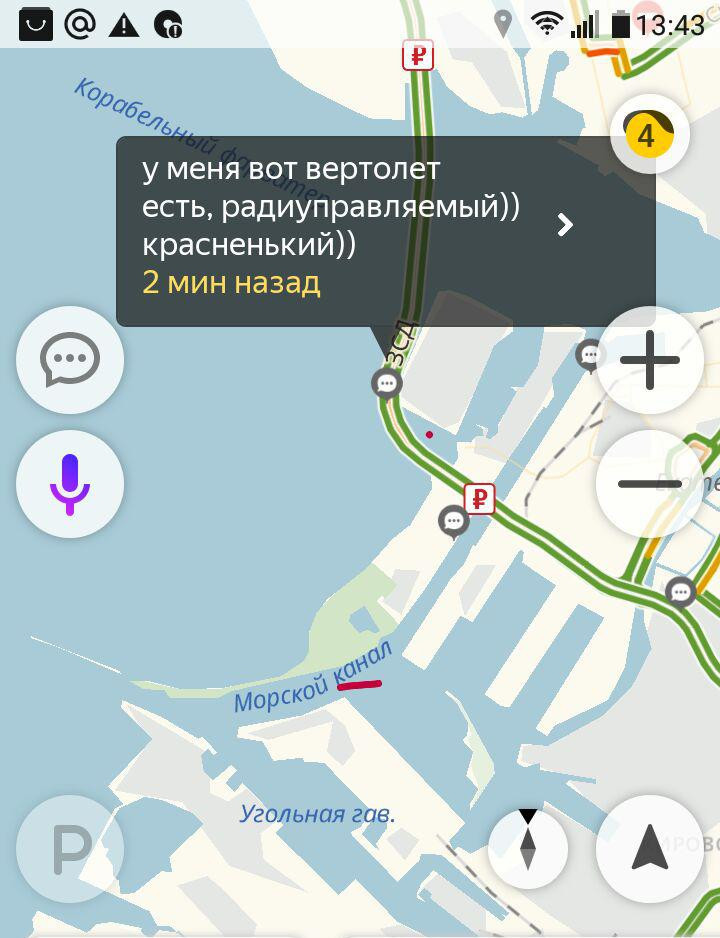
Task: Open comment marker below the red ruble sign
Action: pos(454,521)
